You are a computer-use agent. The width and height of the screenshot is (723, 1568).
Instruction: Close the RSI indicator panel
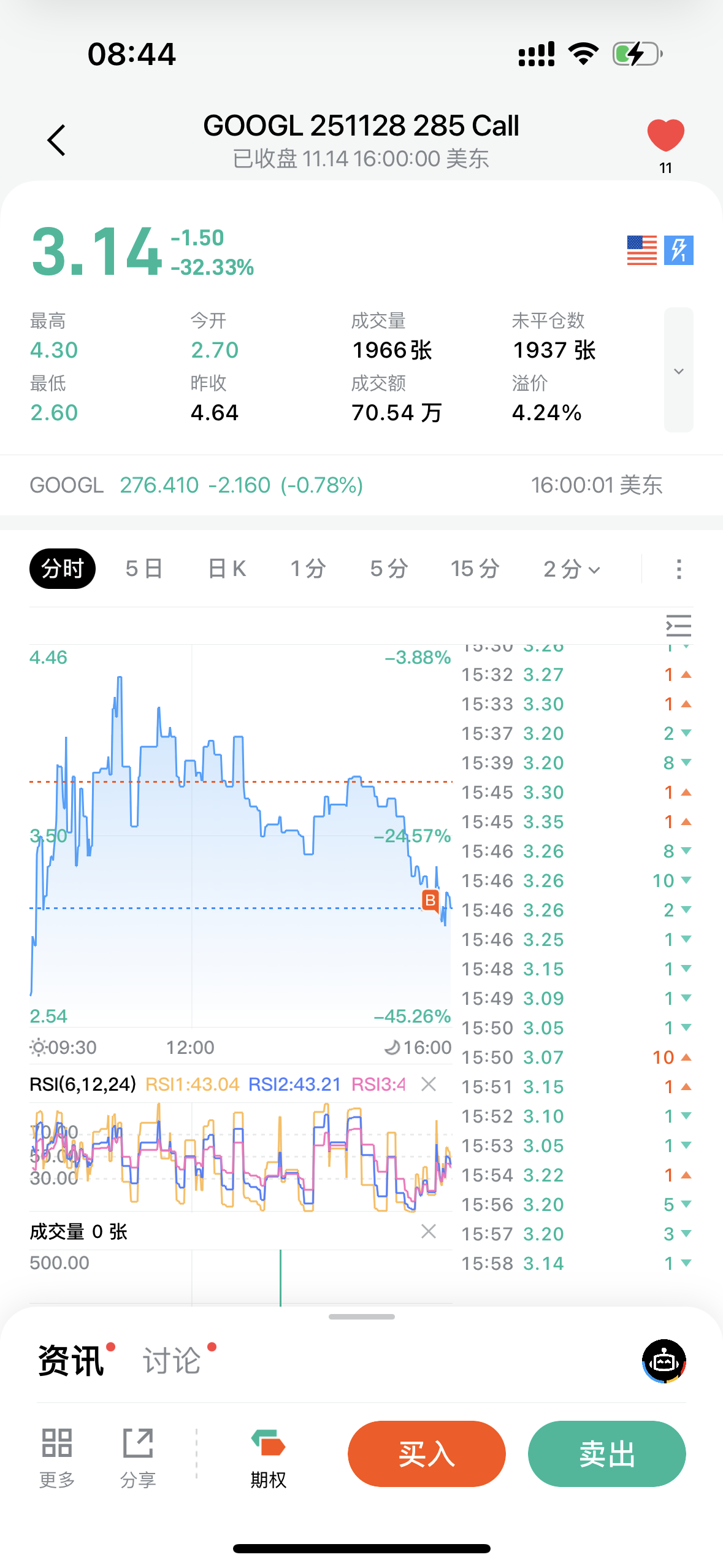429,1084
